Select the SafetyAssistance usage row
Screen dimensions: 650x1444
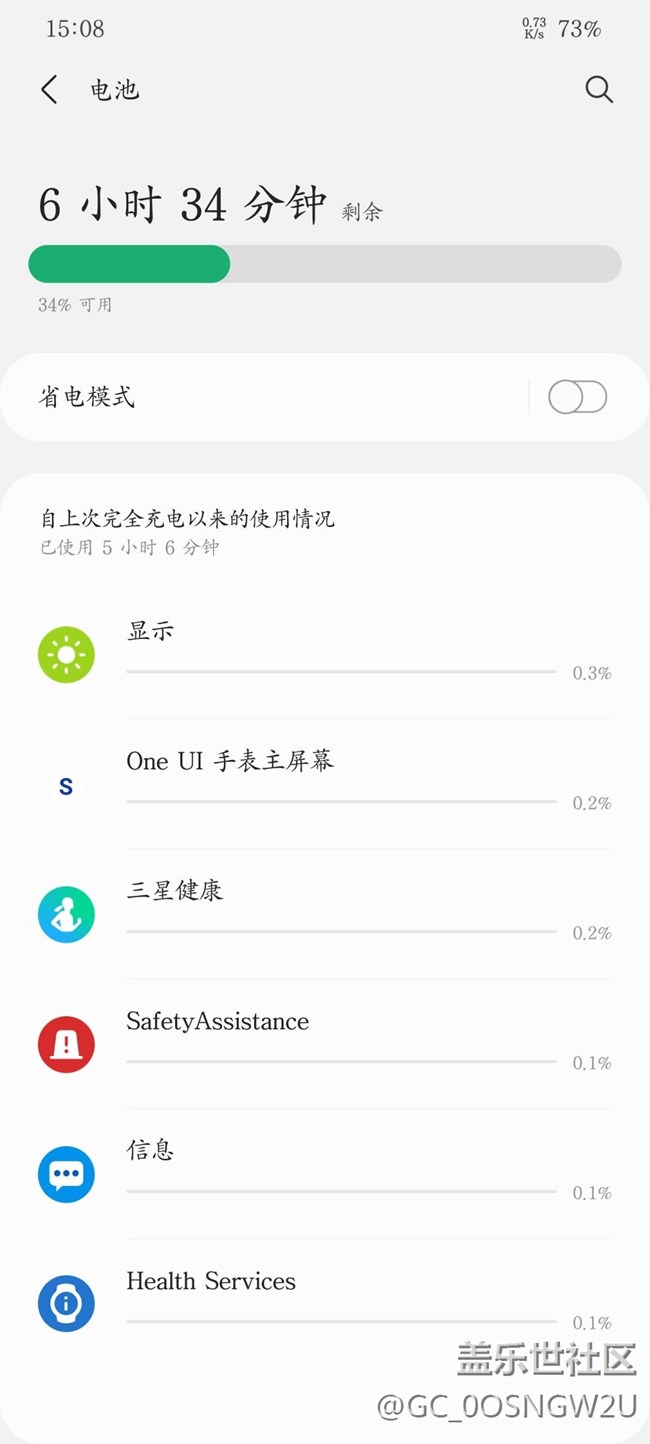pyautogui.click(x=325, y=1044)
